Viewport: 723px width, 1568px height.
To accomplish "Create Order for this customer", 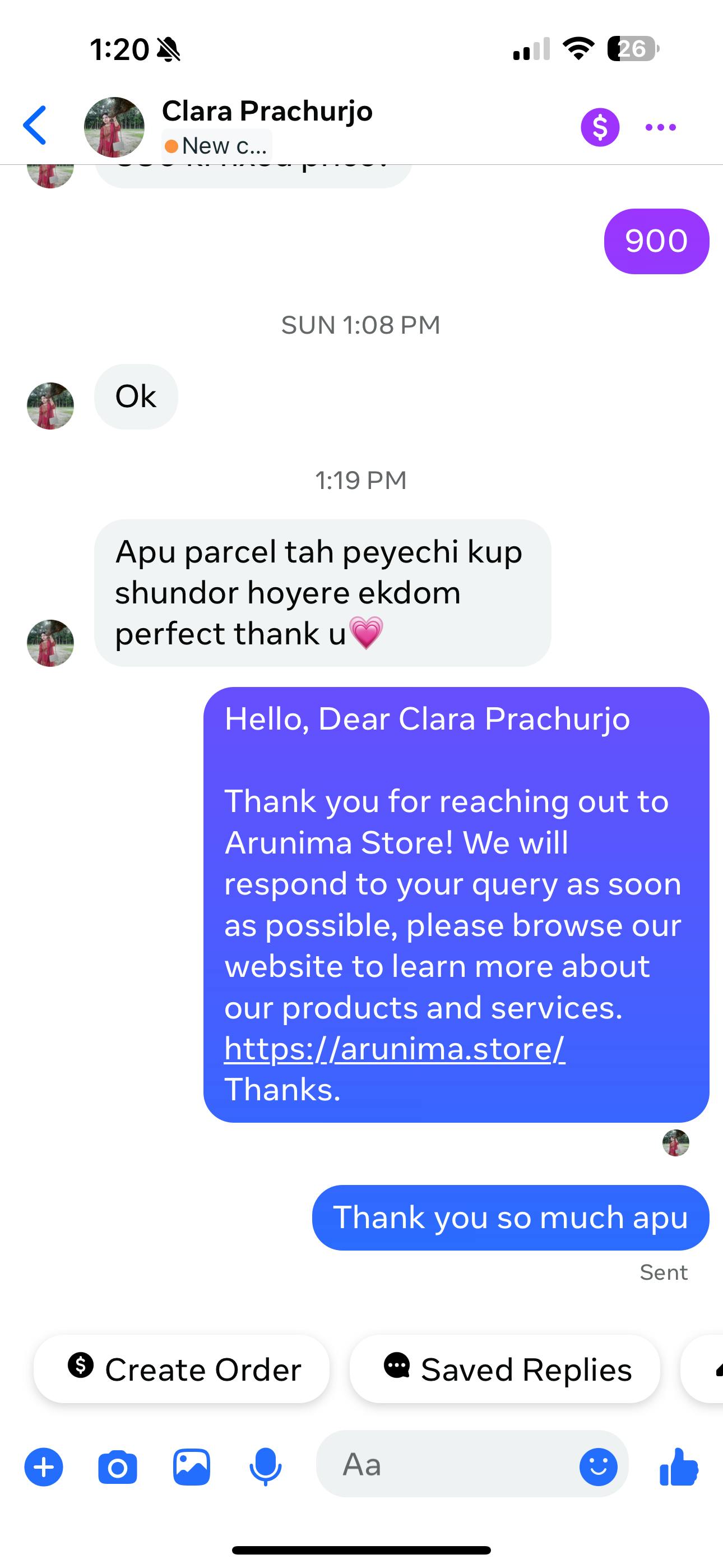I will coord(182,1369).
